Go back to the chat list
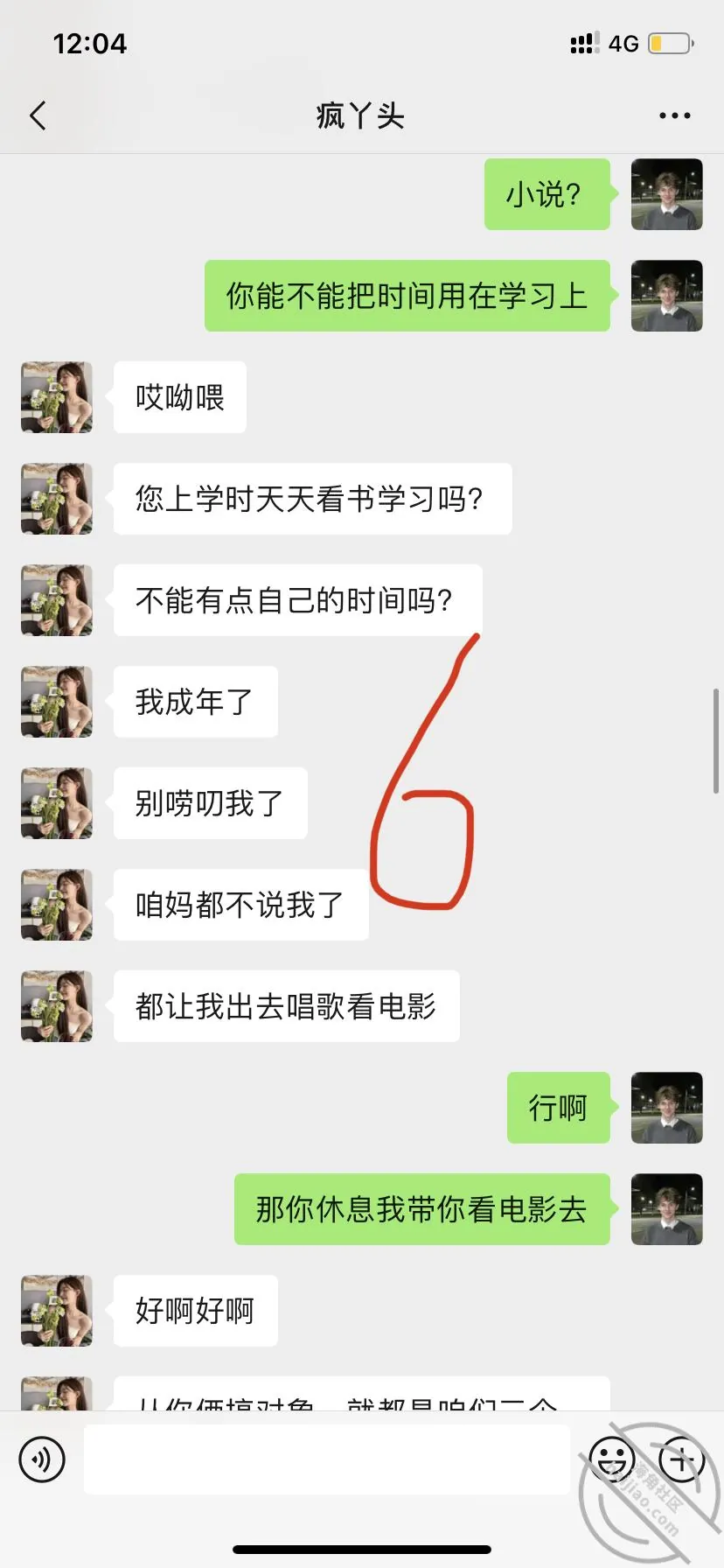This screenshot has width=724, height=1568. [x=38, y=115]
